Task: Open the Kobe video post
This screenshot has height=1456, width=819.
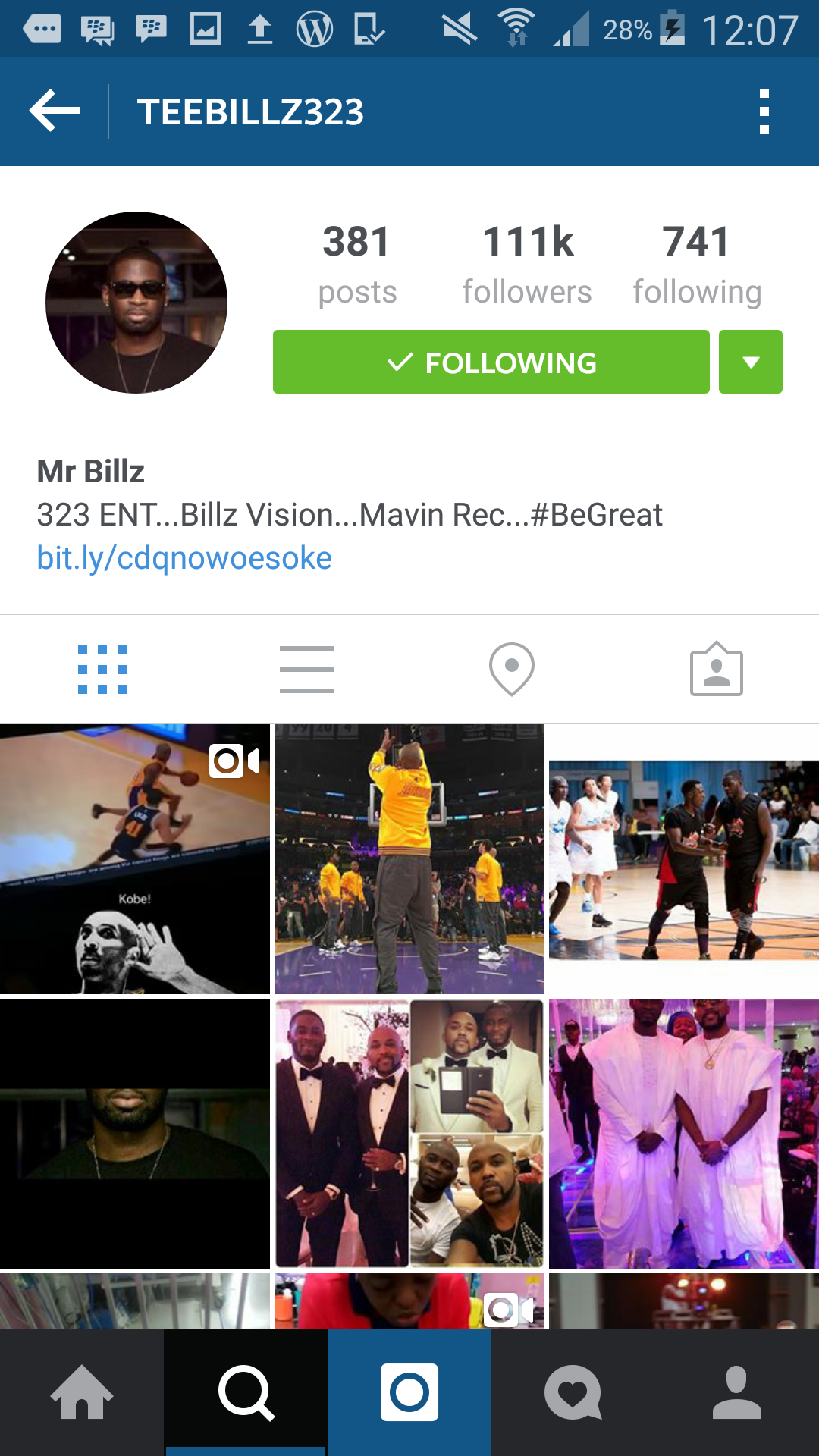Action: tap(135, 859)
